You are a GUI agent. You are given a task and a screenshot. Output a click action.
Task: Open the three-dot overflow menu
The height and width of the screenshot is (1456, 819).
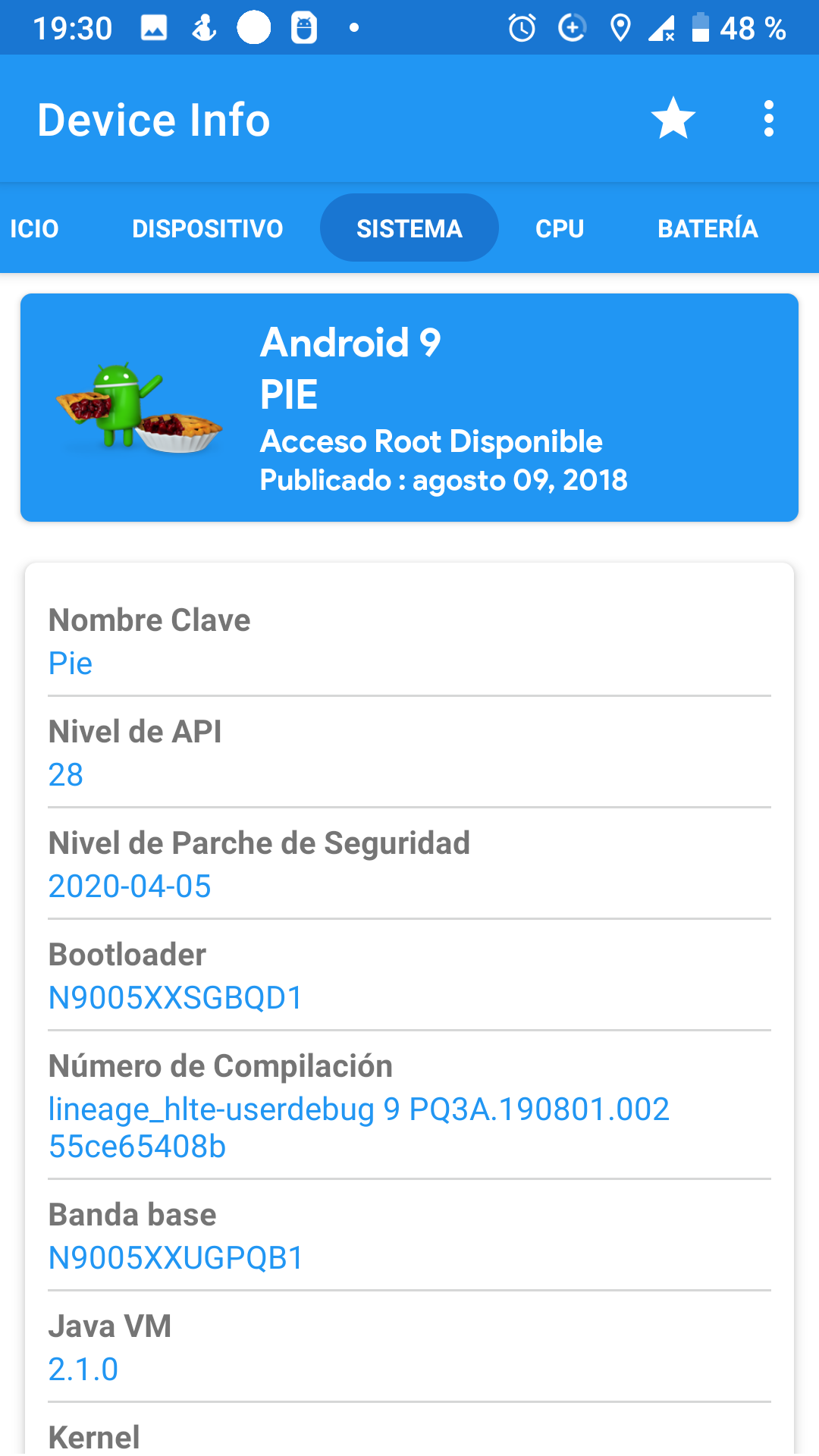tap(768, 119)
